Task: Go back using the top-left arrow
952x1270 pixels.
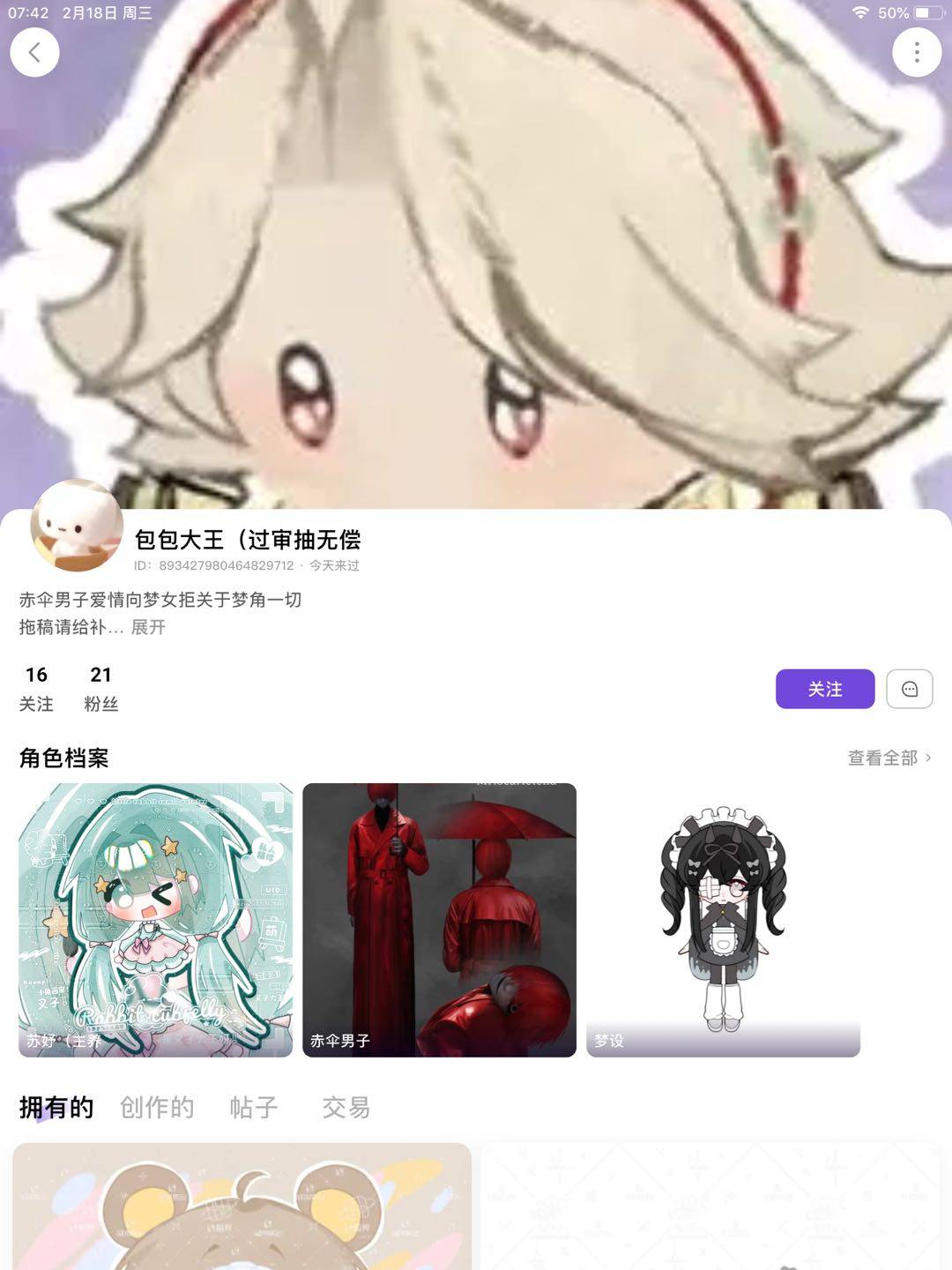Action: (34, 53)
